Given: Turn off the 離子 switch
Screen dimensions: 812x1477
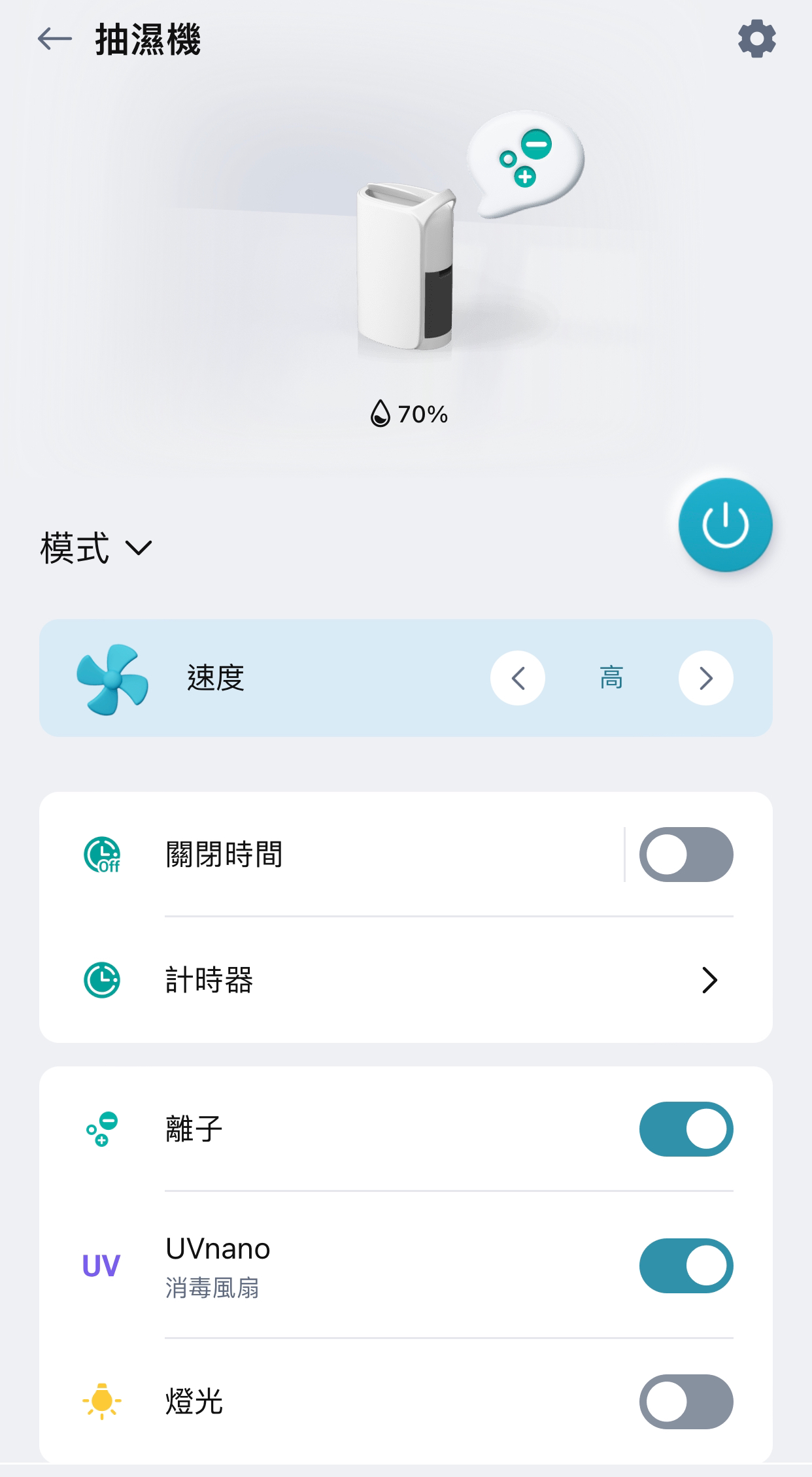Looking at the screenshot, I should tap(686, 1129).
